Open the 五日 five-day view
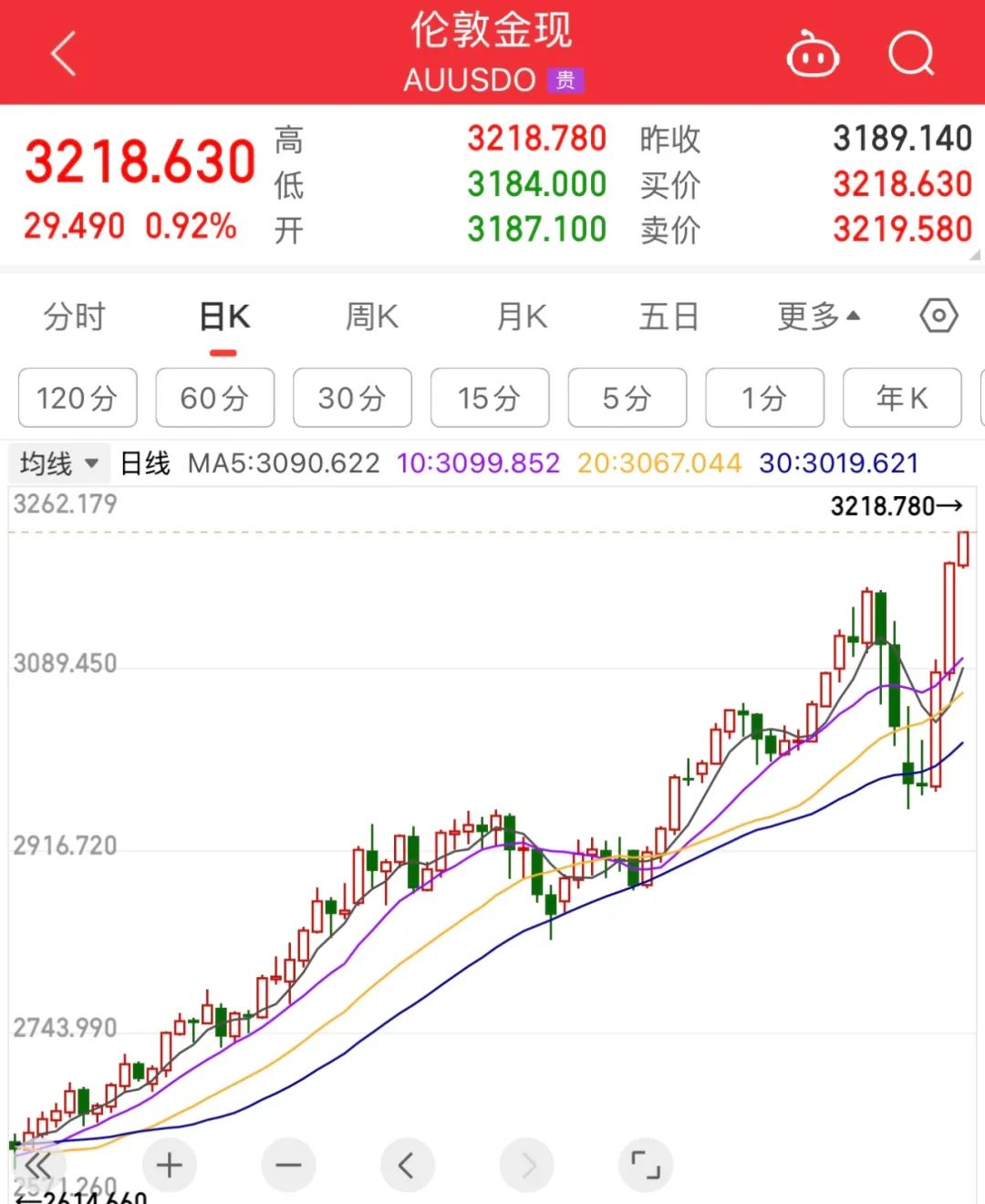 pos(669,316)
